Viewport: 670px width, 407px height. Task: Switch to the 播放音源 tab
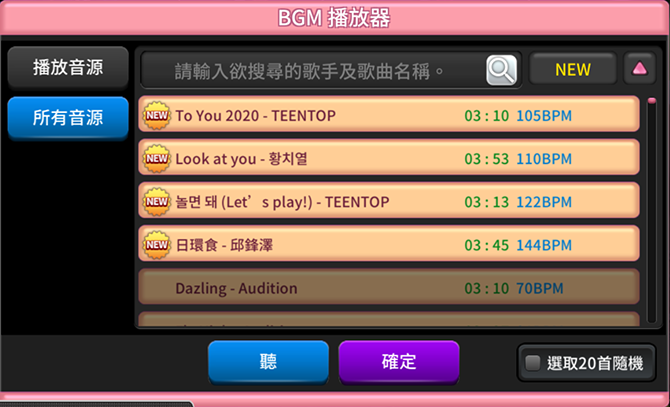[x=67, y=68]
